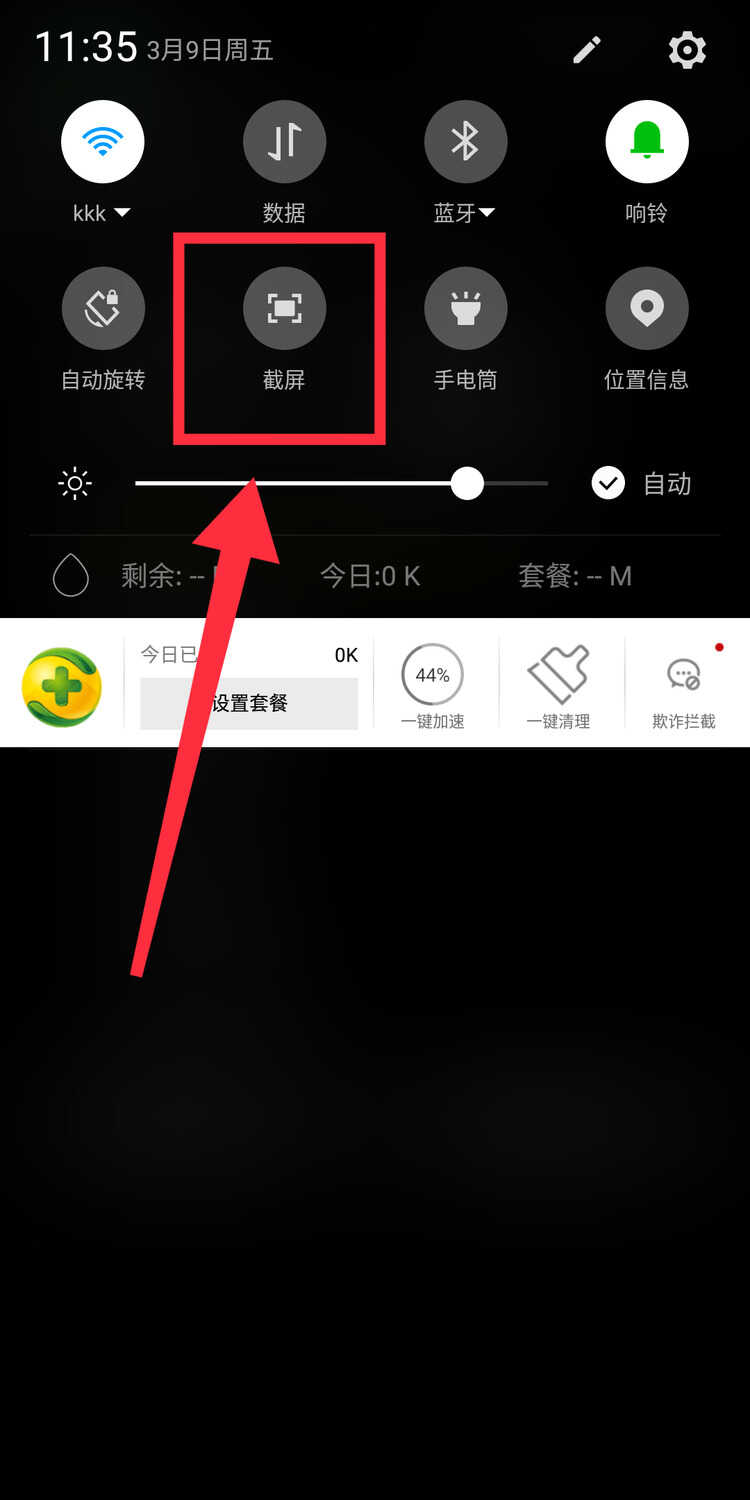Toggle 自动旋转 auto-rotate
Image resolution: width=750 pixels, height=1500 pixels.
[x=103, y=308]
